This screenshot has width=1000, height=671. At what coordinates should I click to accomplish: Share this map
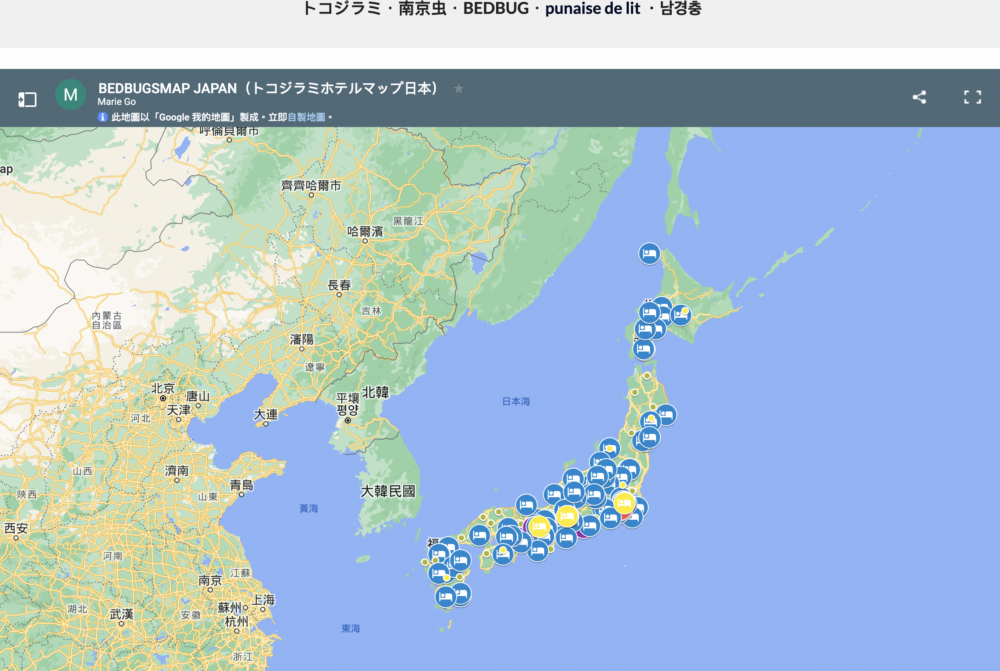point(919,97)
